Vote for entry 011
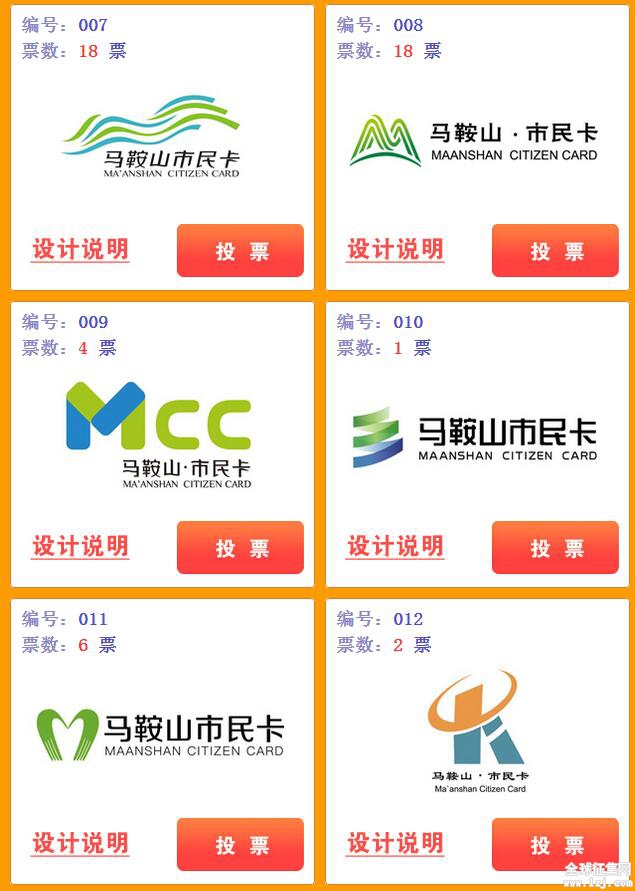The height and width of the screenshot is (891, 635). [240, 845]
